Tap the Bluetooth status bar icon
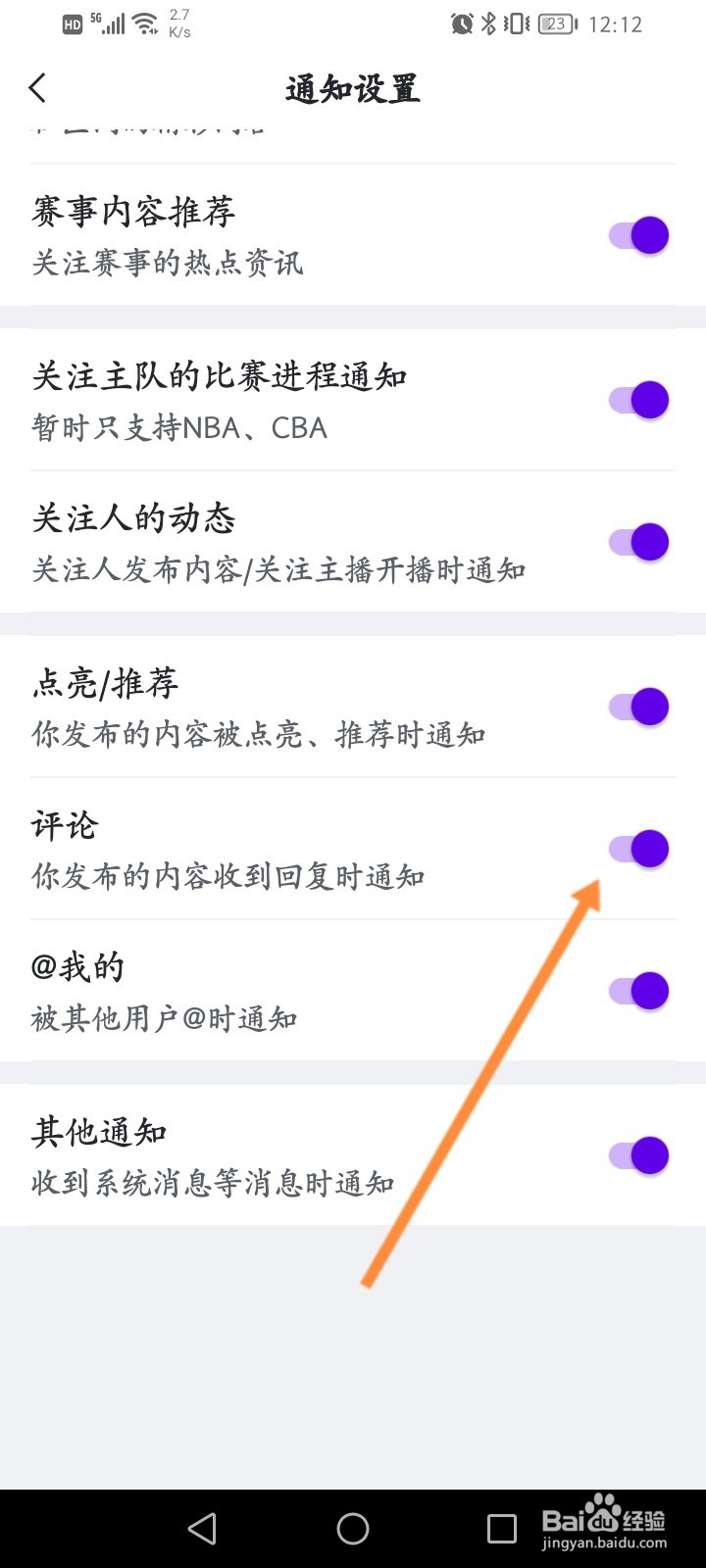 (487, 24)
